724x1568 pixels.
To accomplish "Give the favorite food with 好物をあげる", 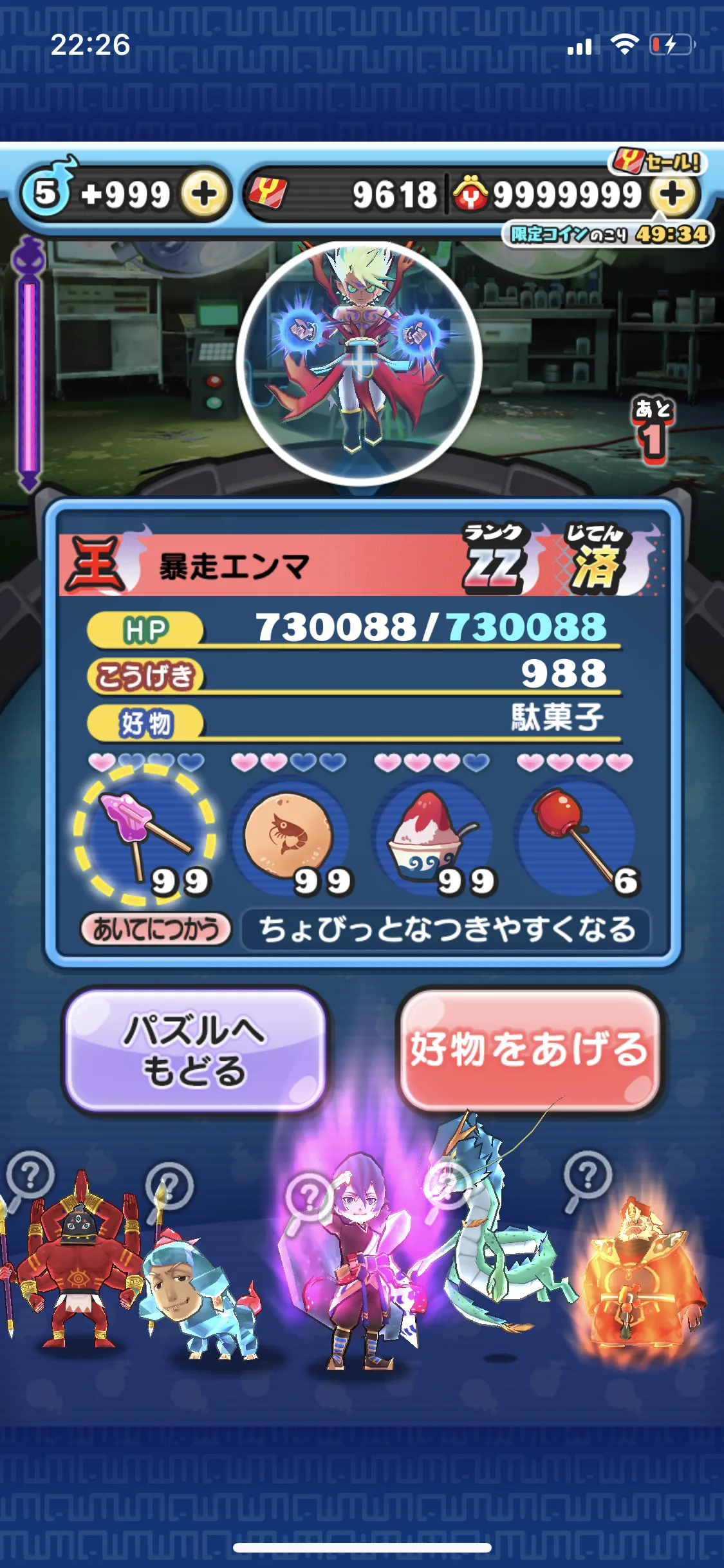I will tap(529, 1050).
